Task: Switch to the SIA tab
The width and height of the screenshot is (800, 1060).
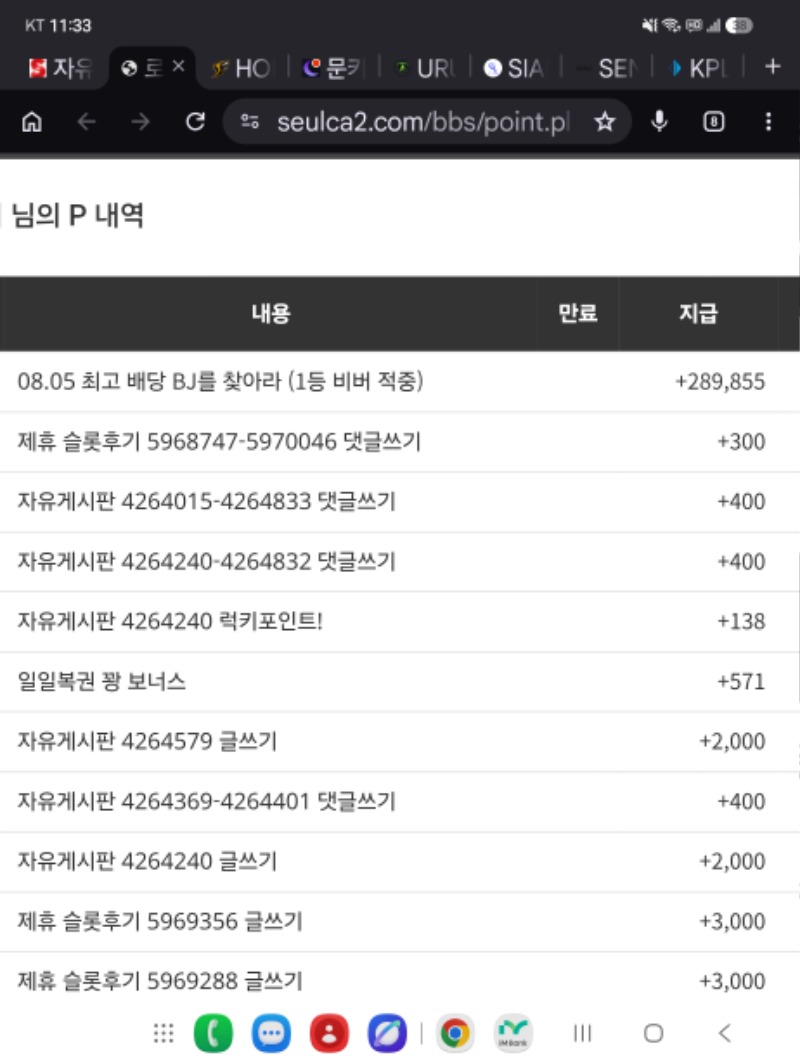Action: pyautogui.click(x=515, y=68)
